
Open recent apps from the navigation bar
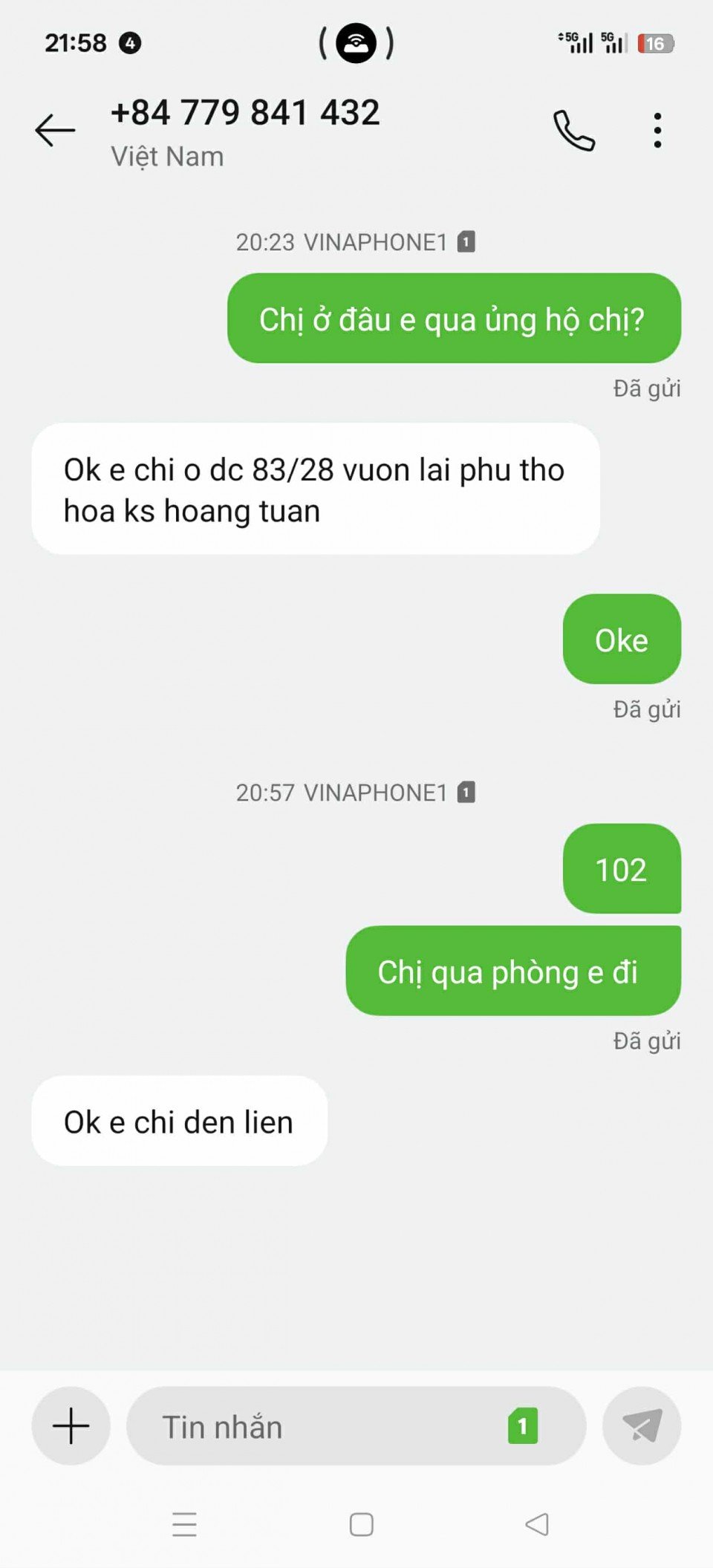[x=184, y=1525]
